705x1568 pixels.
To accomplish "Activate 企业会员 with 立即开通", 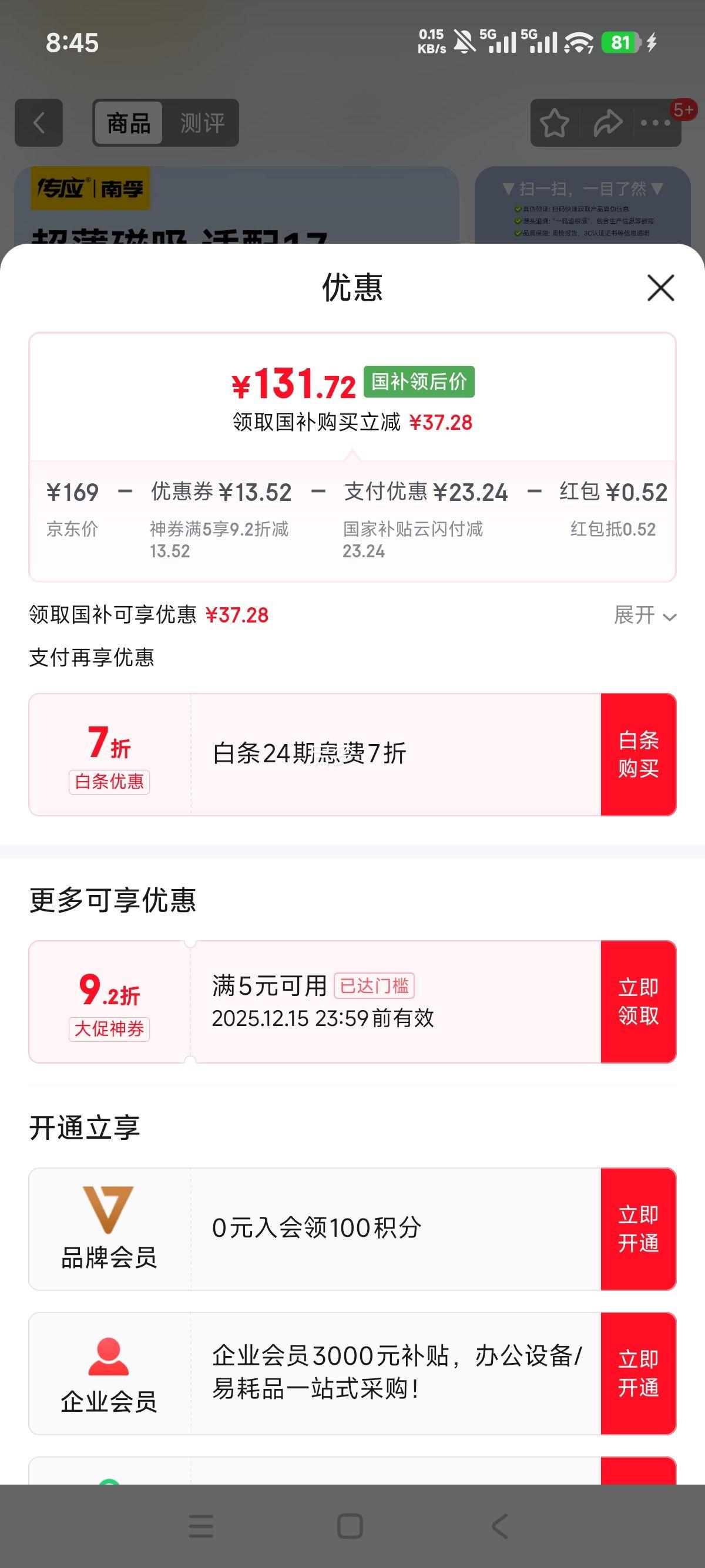I will [639, 1373].
